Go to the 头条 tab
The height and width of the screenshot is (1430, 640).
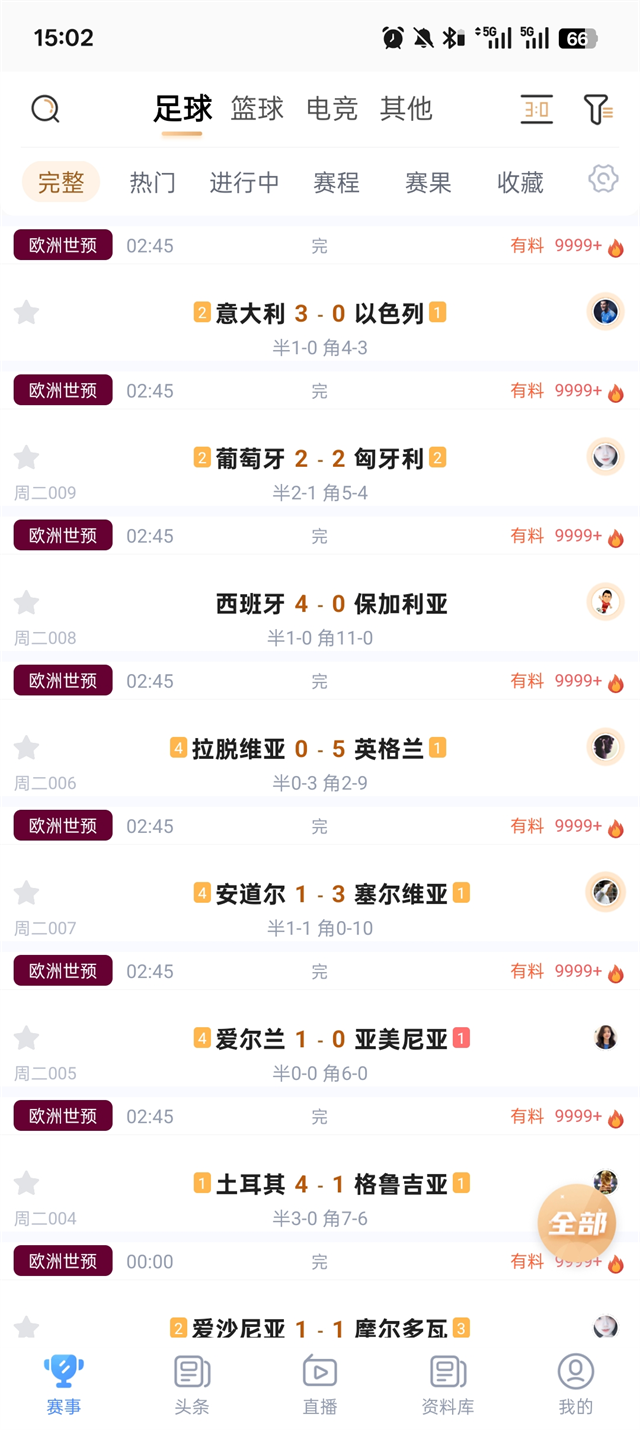coord(192,1384)
